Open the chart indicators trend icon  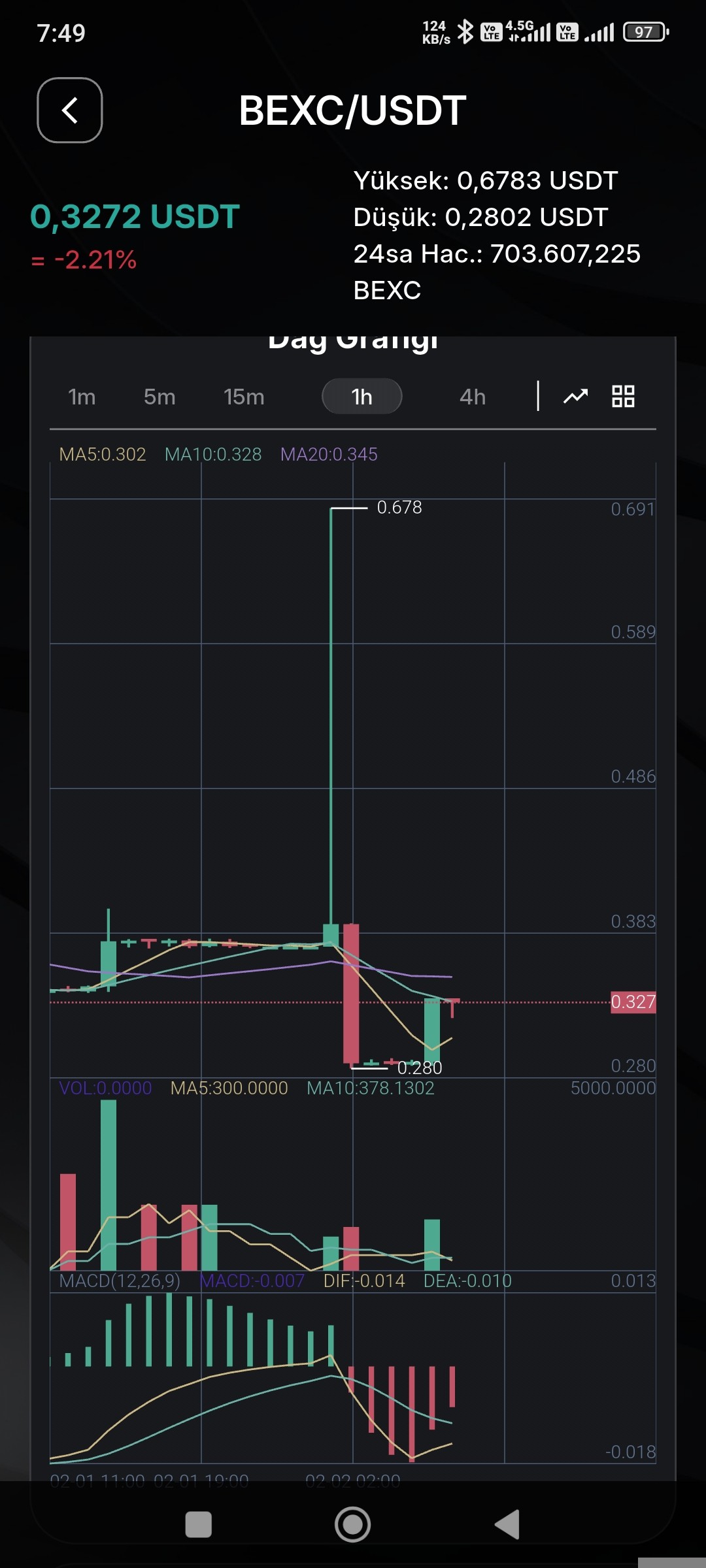tap(576, 396)
